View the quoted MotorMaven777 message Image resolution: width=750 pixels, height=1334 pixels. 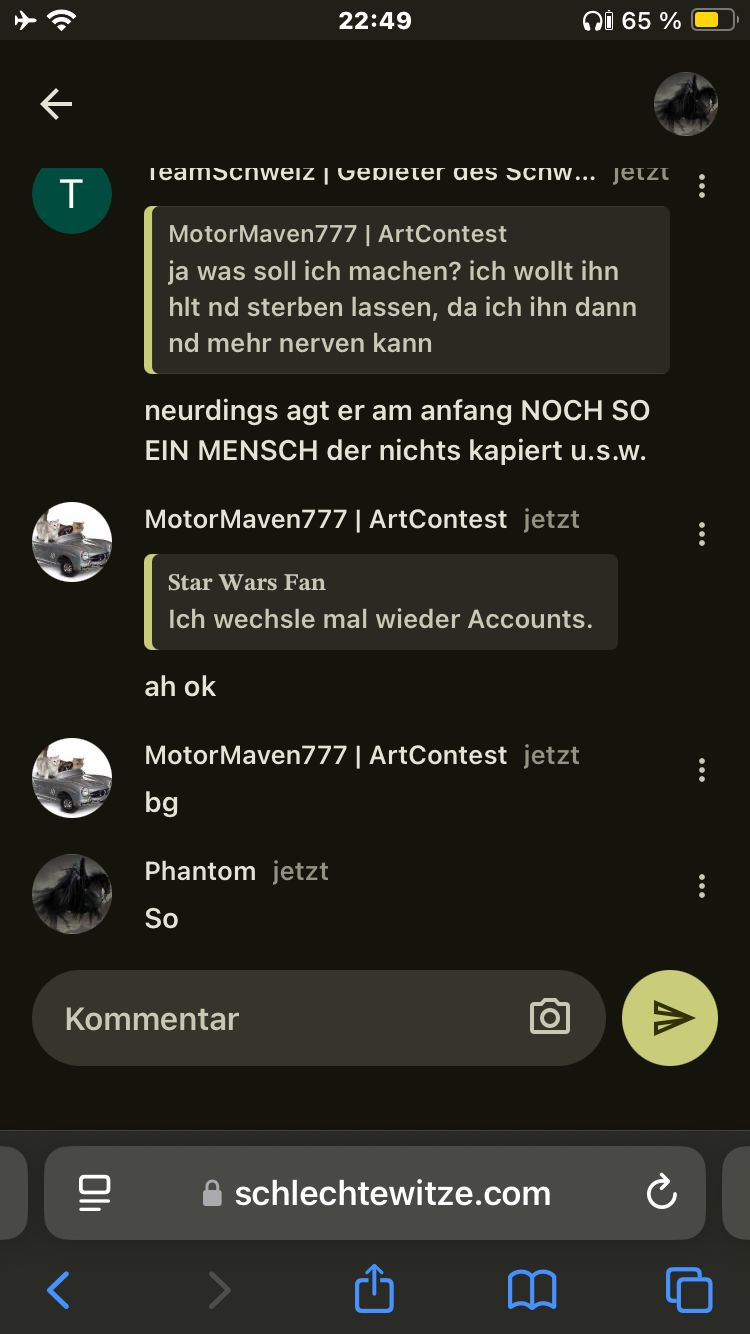tap(406, 290)
